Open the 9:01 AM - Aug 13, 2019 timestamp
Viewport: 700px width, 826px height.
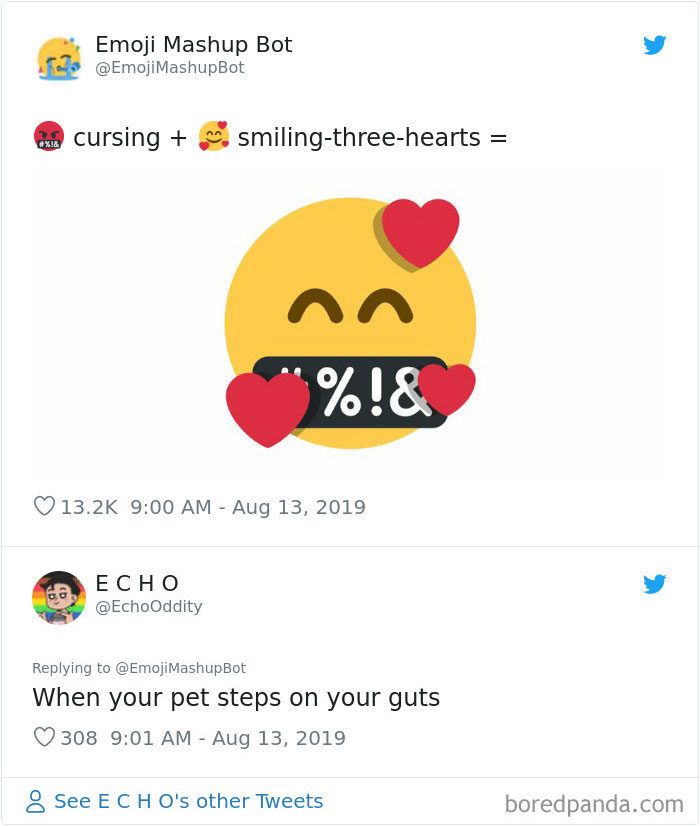(228, 738)
